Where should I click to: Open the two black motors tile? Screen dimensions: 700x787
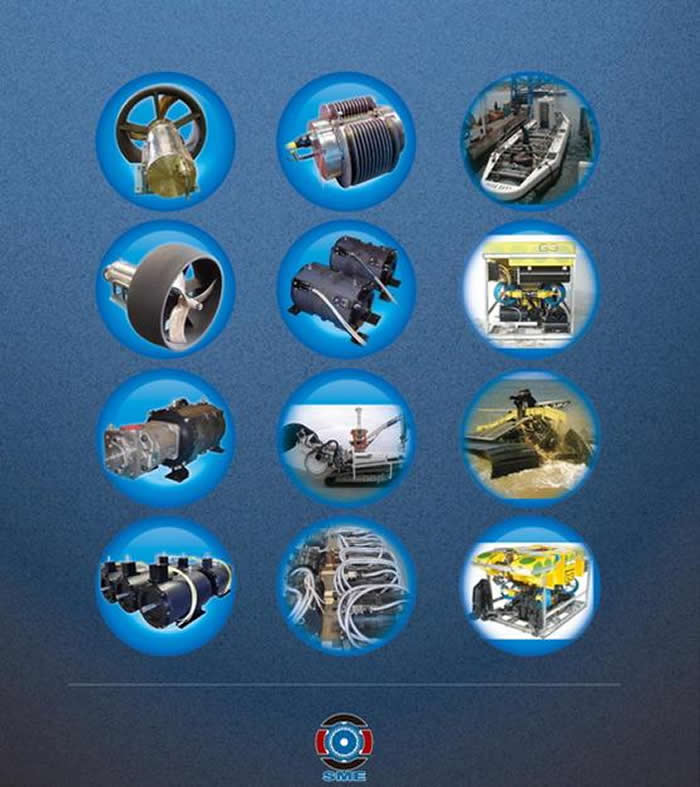pos(346,289)
